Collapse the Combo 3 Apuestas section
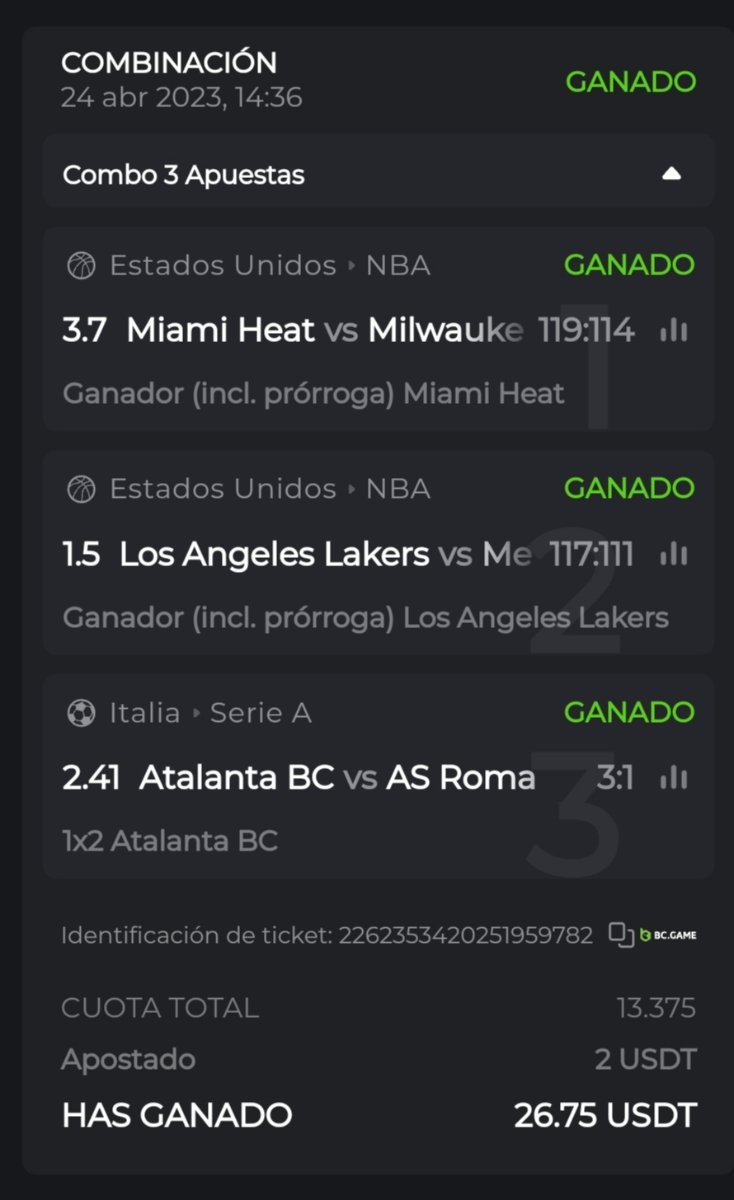 pos(671,174)
